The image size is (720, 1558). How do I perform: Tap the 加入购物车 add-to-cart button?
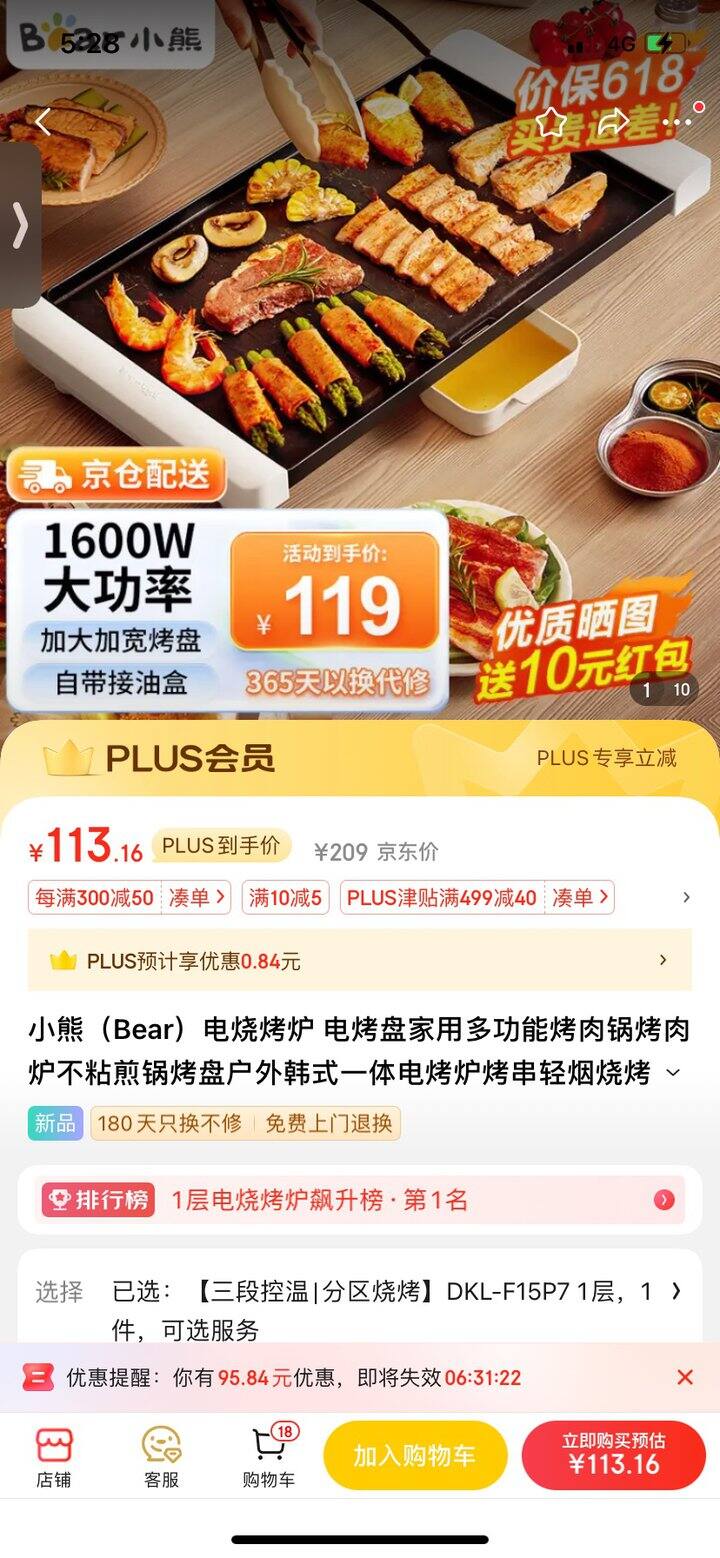(415, 1455)
